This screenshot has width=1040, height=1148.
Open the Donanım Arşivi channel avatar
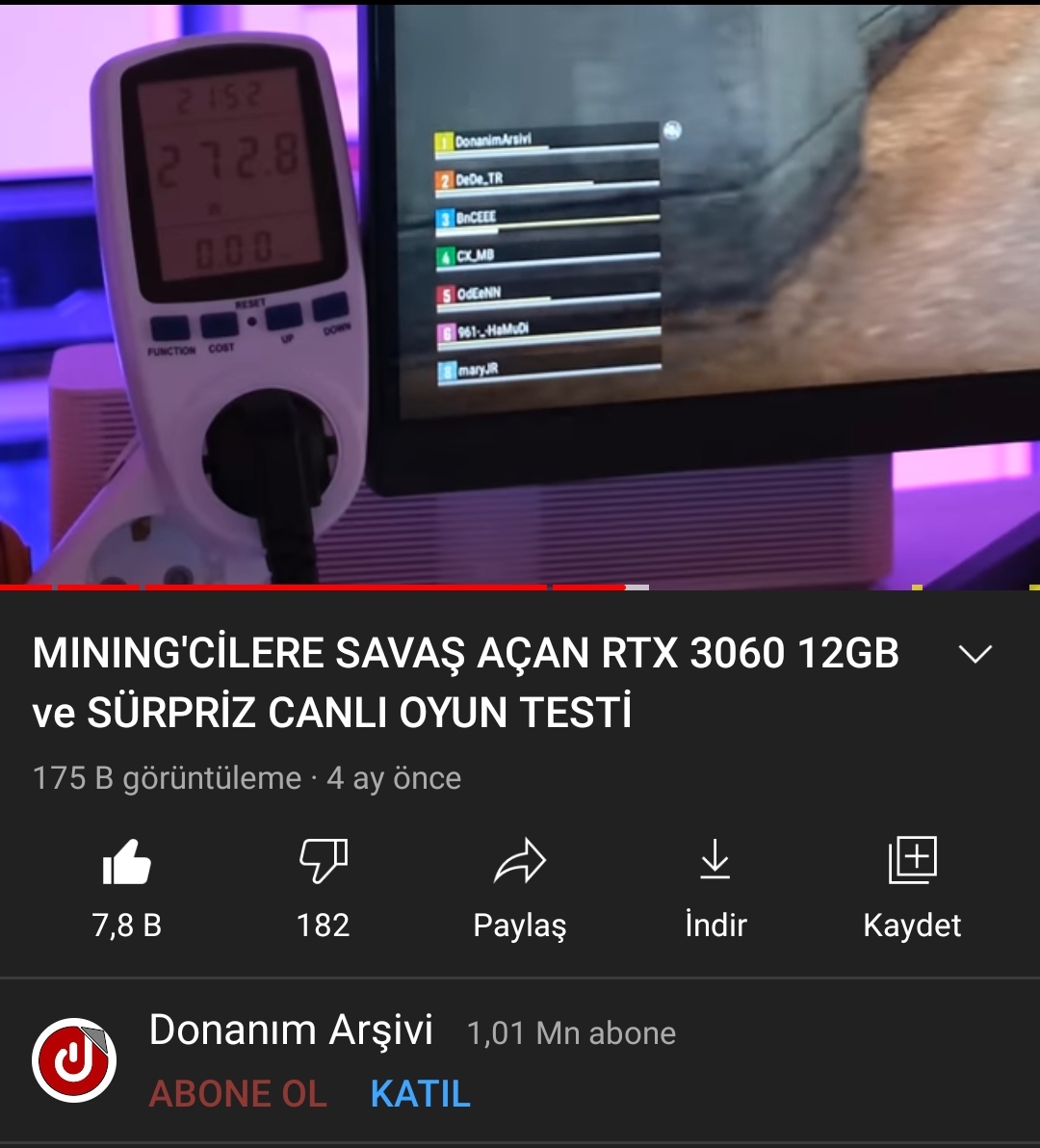point(74,1061)
